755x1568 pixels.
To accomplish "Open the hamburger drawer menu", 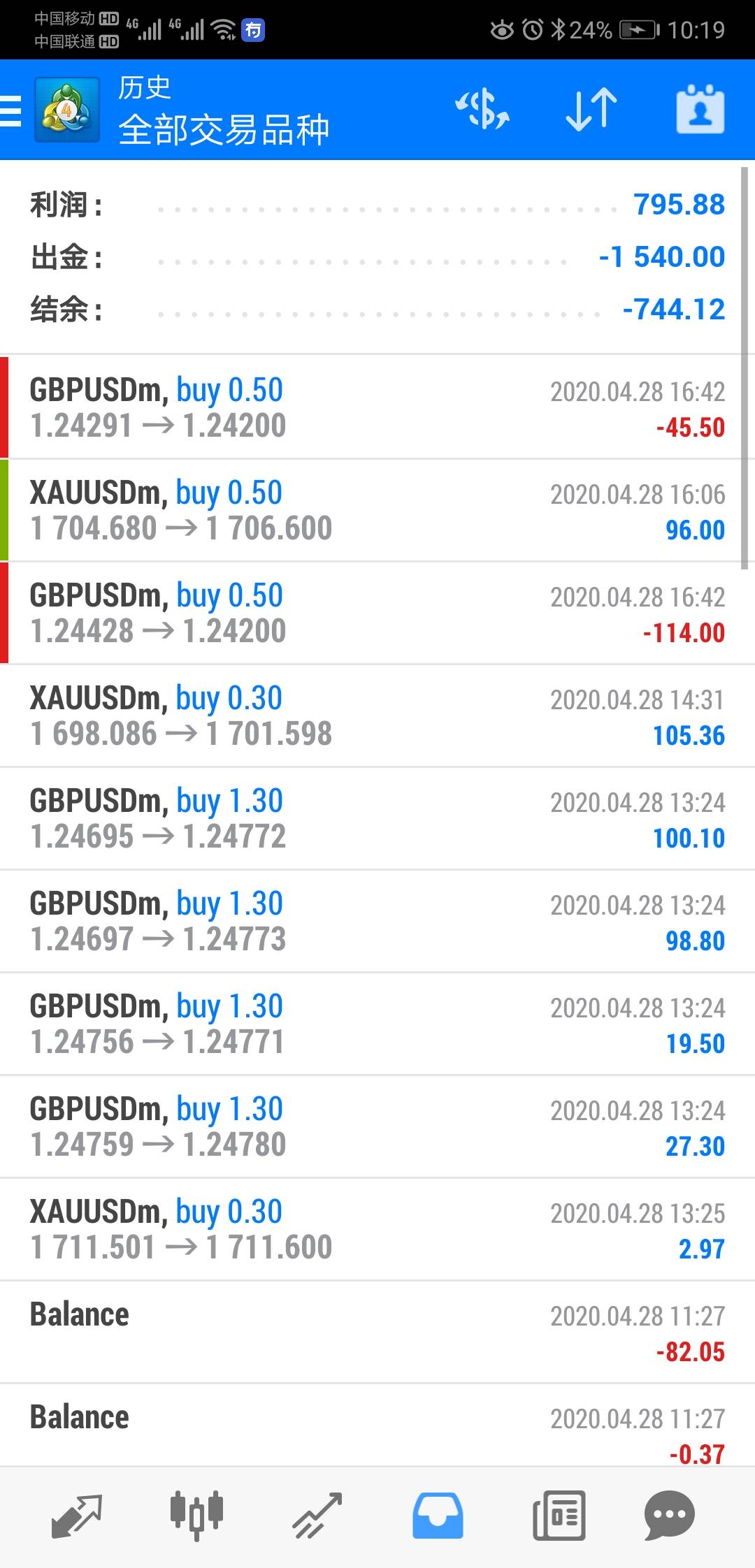I will 11,110.
